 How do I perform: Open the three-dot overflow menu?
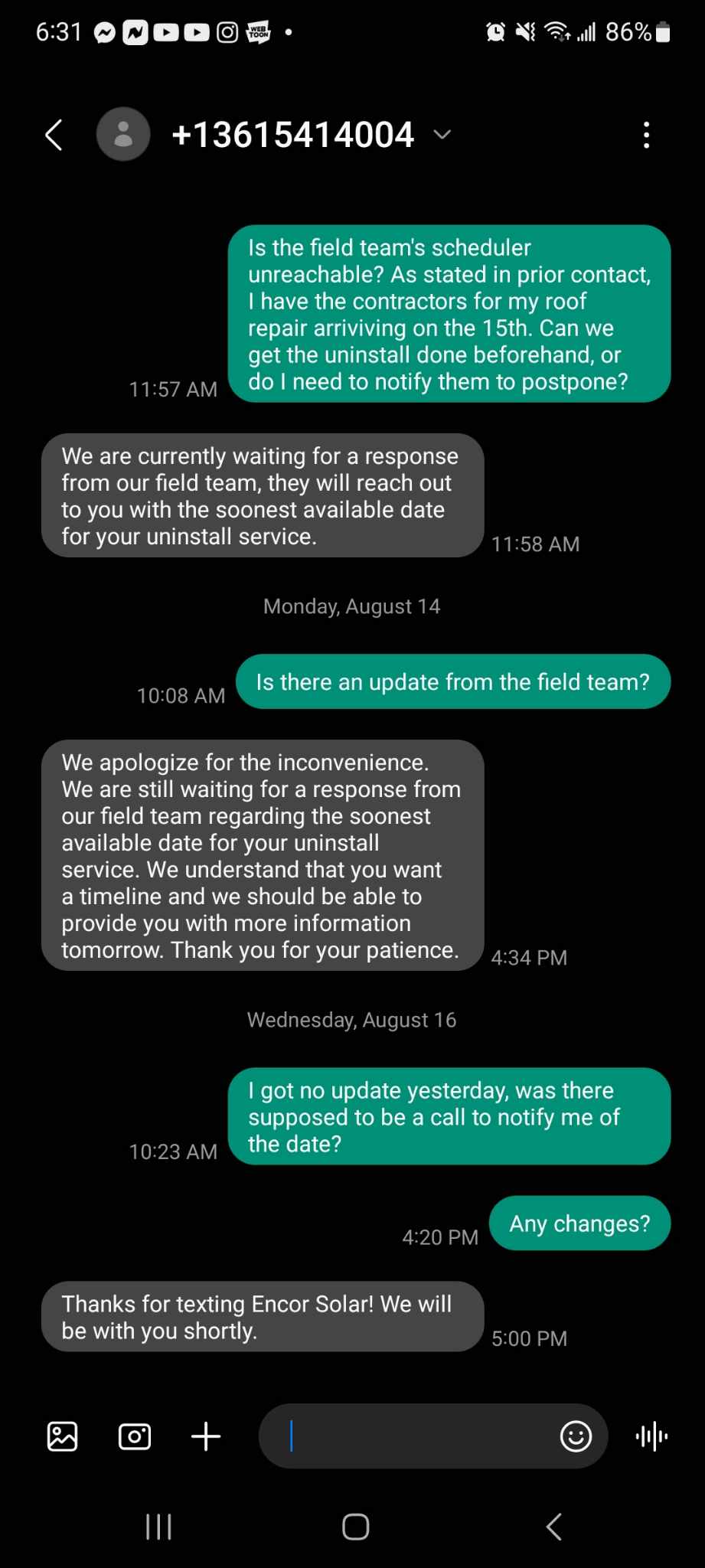tap(647, 134)
